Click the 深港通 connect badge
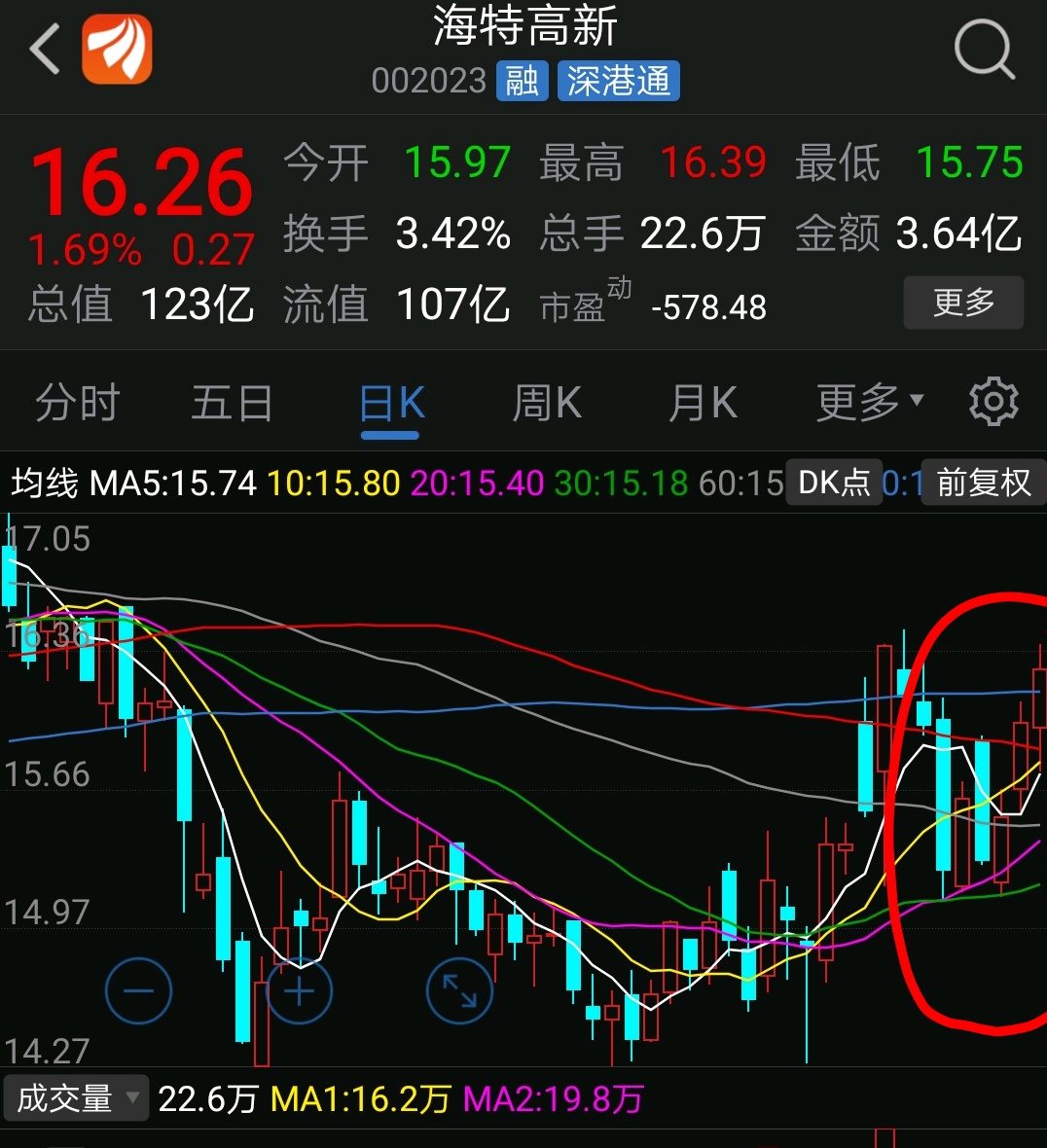The image size is (1047, 1148). pos(618,82)
